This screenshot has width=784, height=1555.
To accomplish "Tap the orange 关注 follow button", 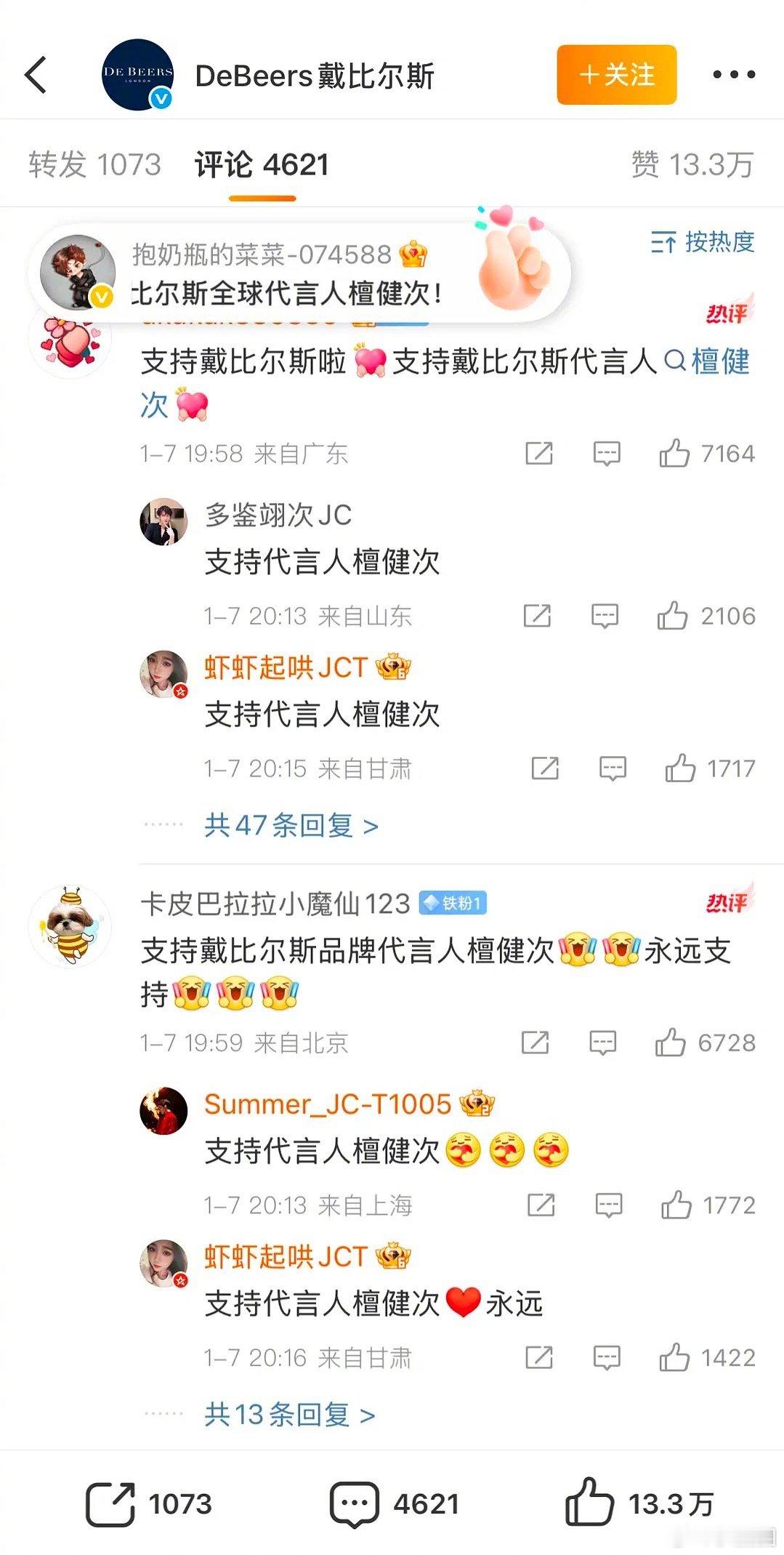I will coord(616,75).
